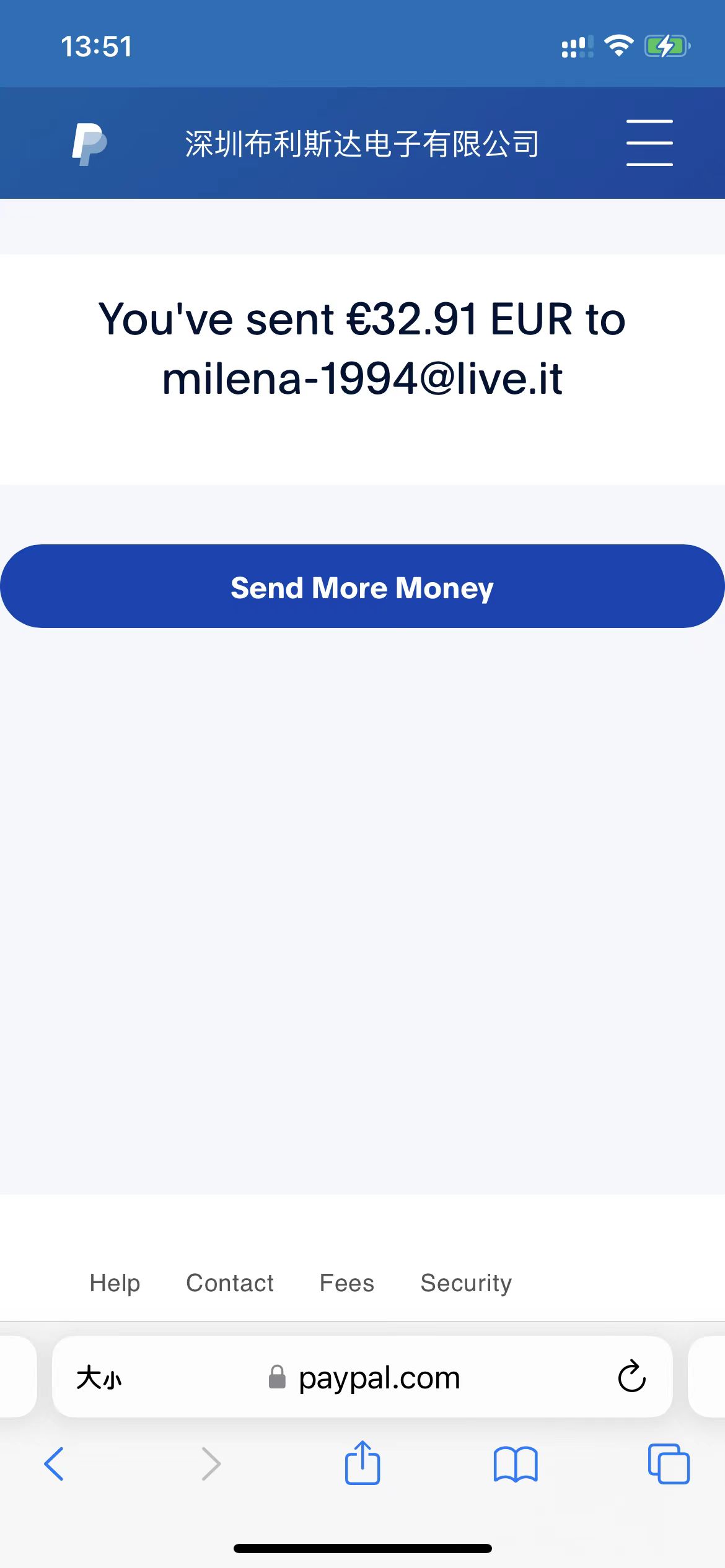Open the Help link
This screenshot has width=725, height=1568.
click(x=115, y=1283)
